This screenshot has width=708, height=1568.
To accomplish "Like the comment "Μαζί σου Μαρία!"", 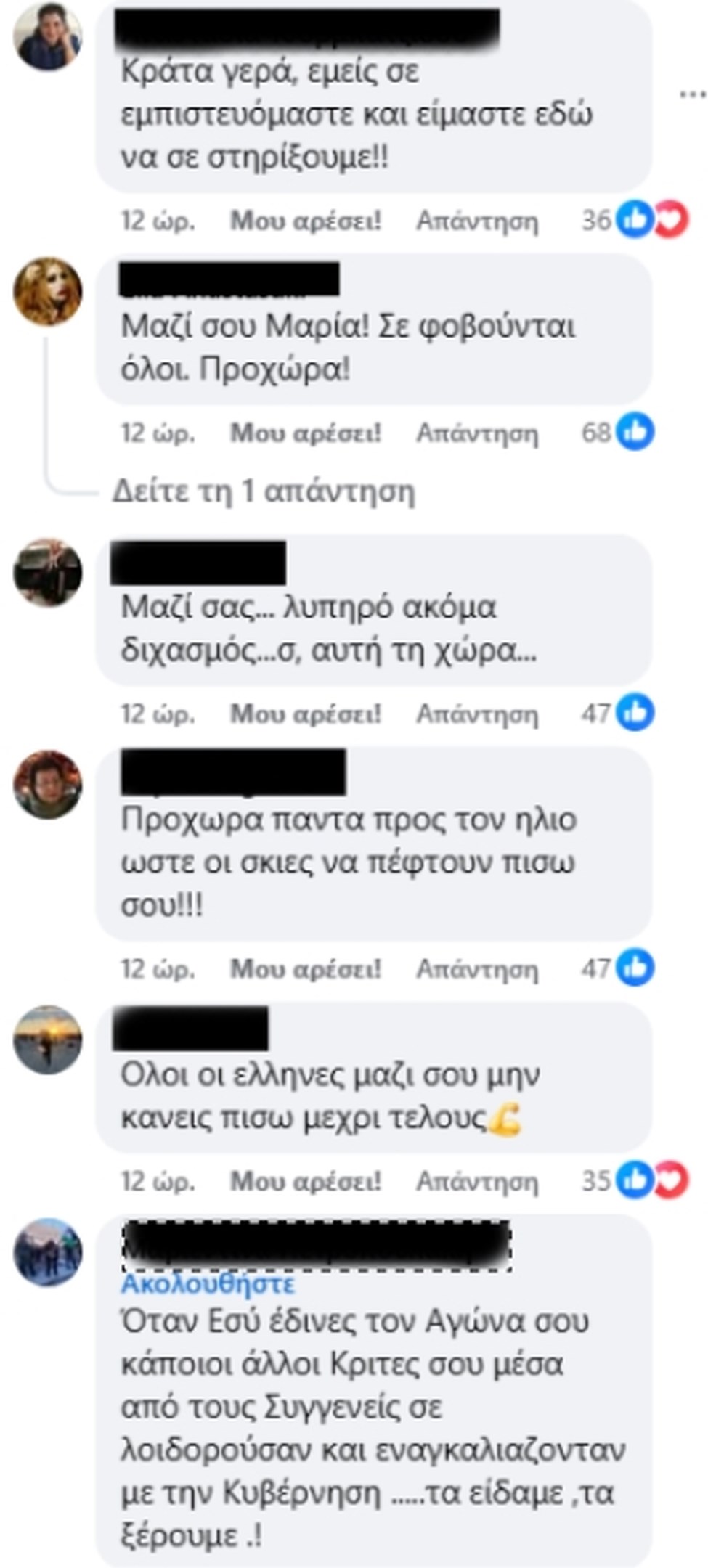I will pos(305,433).
